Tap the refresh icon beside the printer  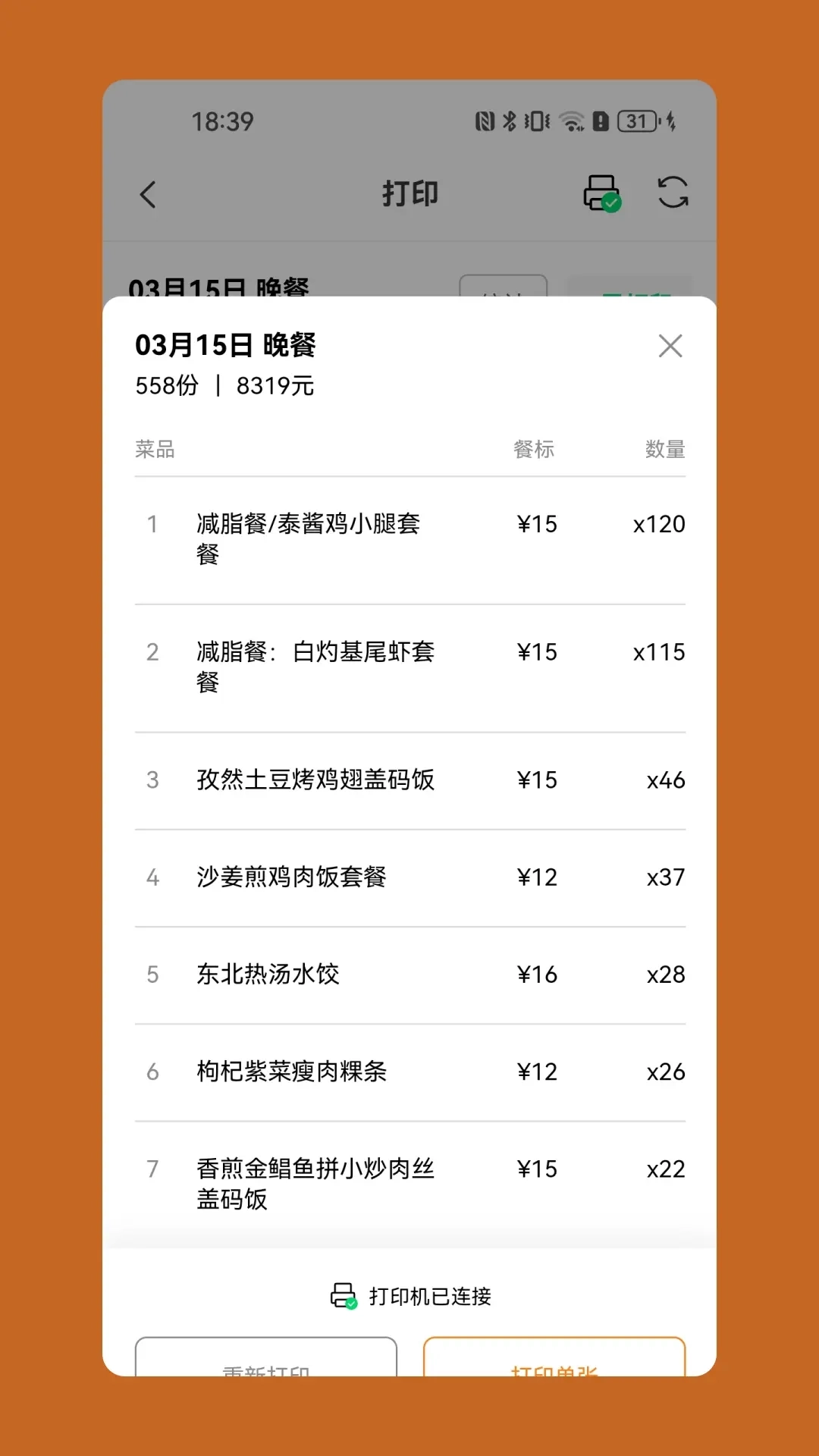(x=672, y=193)
